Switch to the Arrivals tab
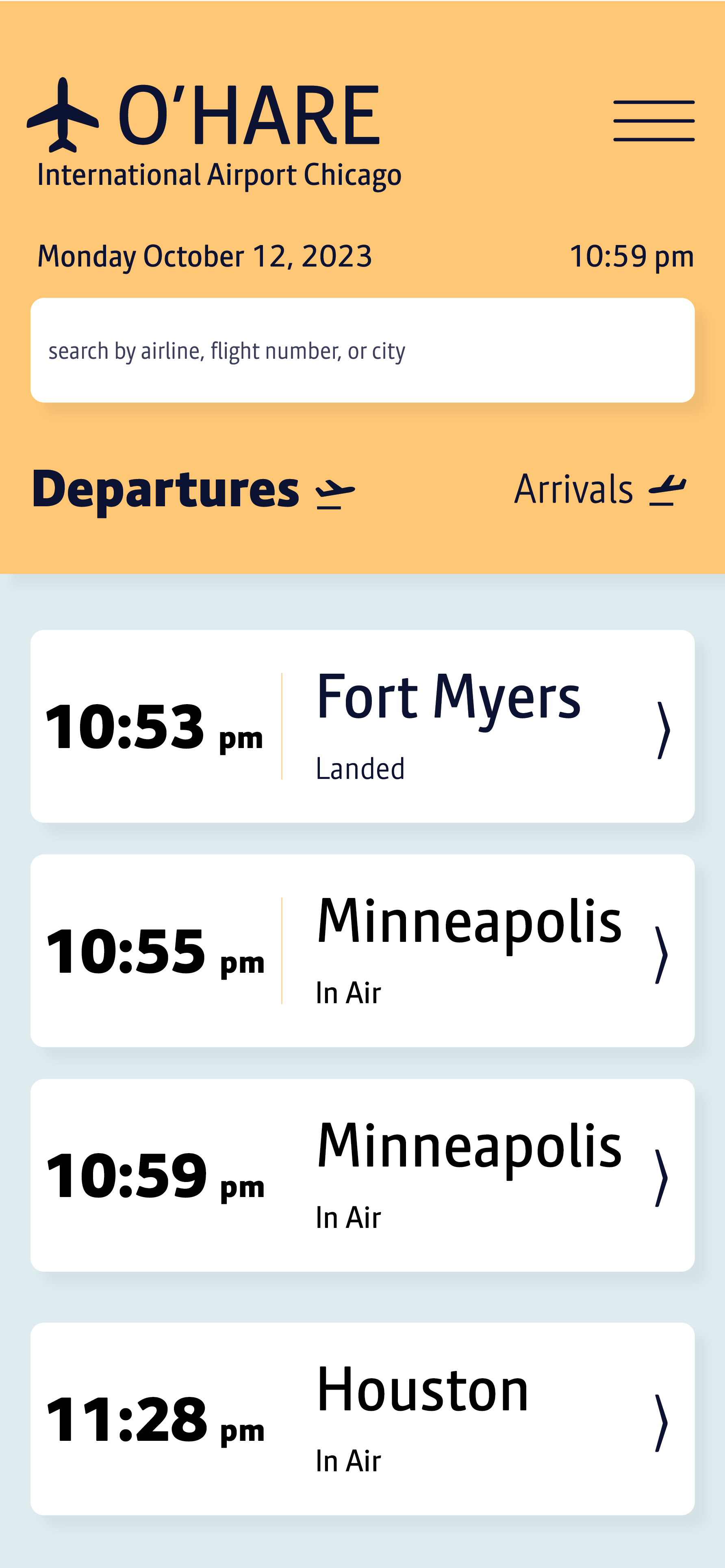The width and height of the screenshot is (725, 1568). pyautogui.click(x=600, y=489)
